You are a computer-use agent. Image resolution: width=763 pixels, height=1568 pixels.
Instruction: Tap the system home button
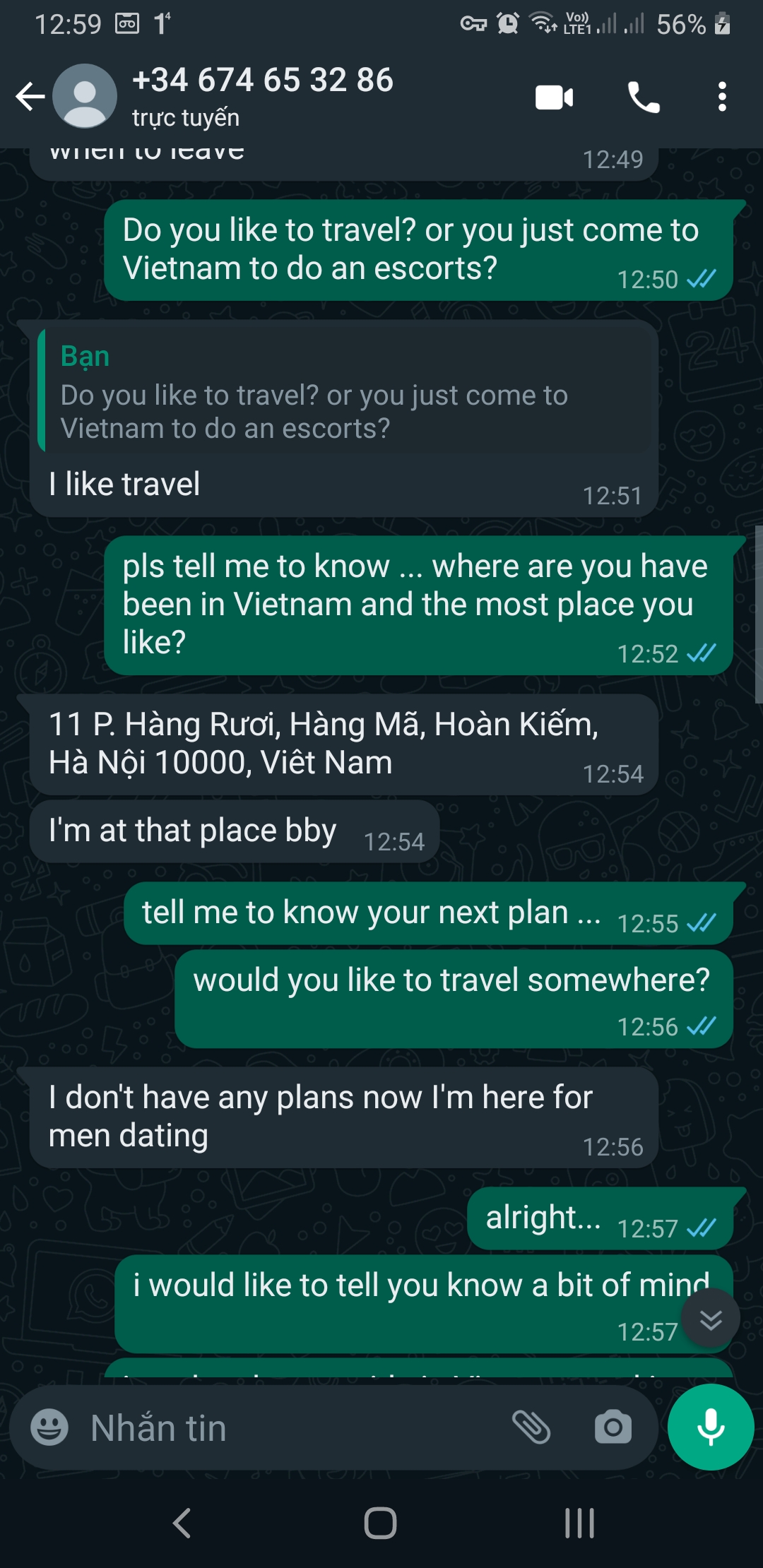[381, 1523]
